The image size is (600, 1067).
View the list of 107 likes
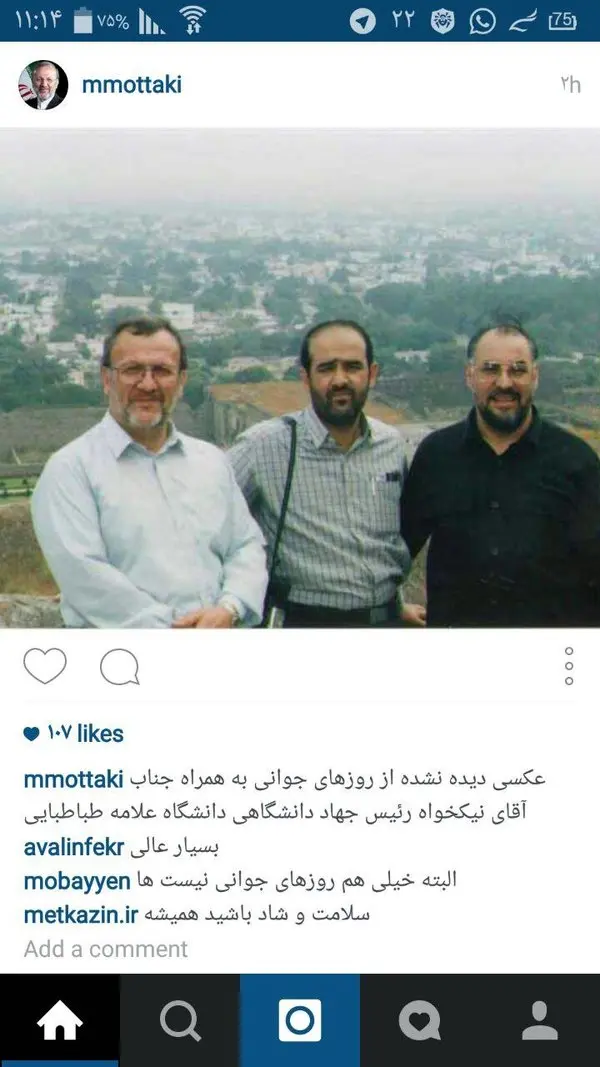(x=75, y=734)
